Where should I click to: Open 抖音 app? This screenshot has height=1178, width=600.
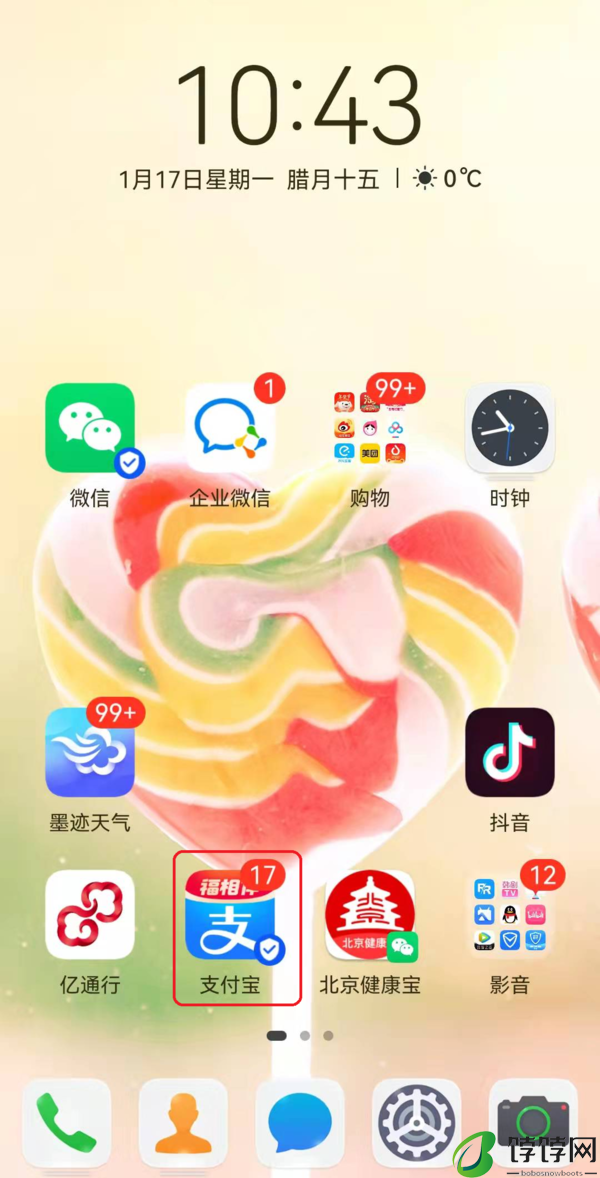click(510, 752)
